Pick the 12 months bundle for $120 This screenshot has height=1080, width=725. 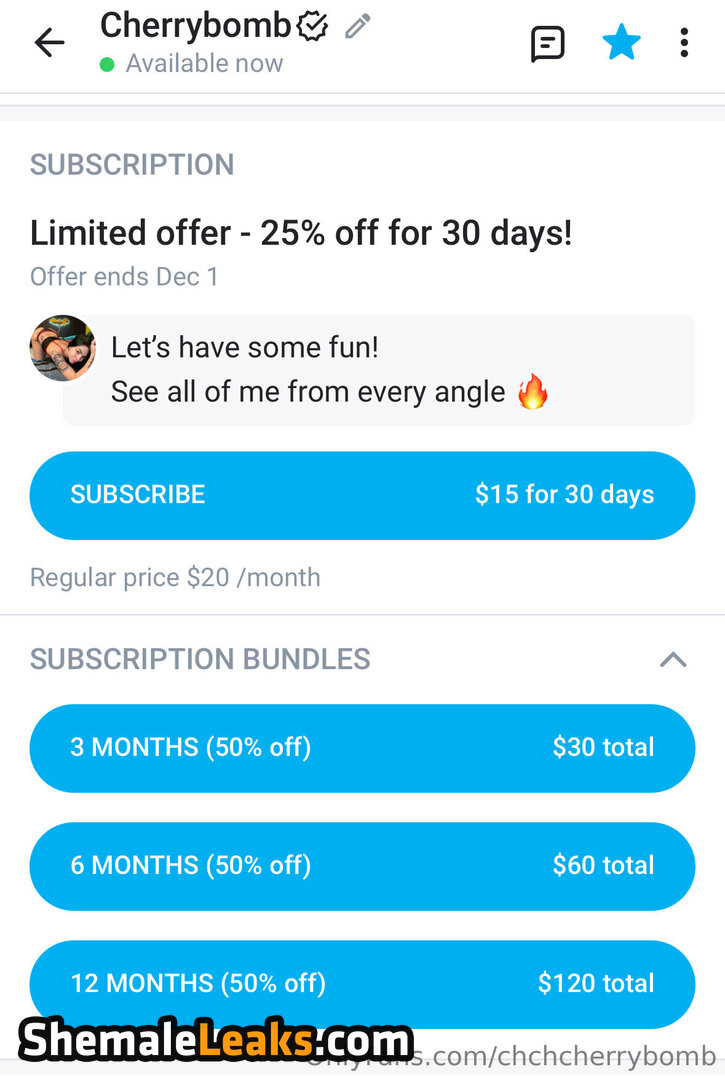tap(362, 983)
